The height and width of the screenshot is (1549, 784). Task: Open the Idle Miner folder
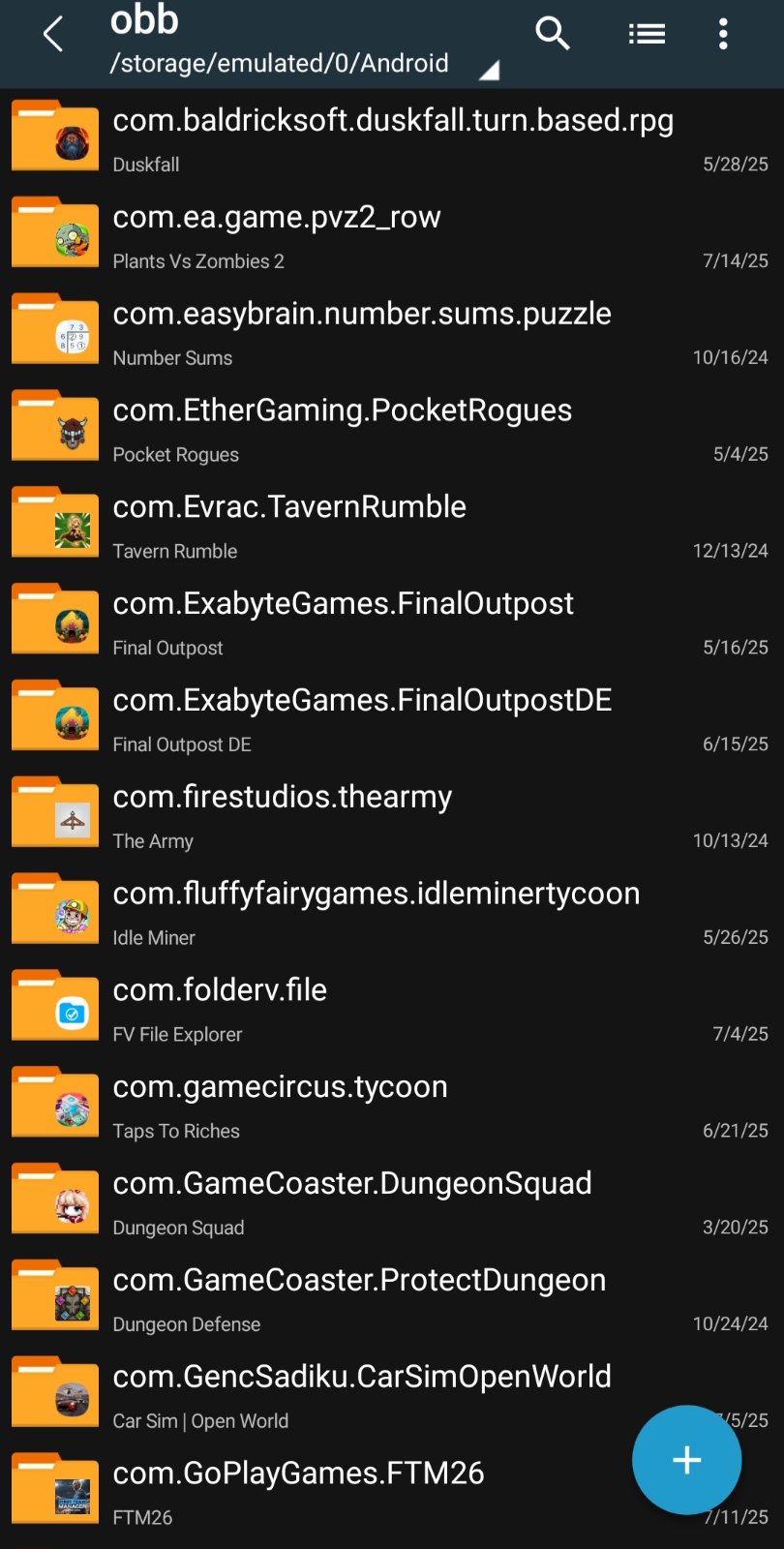pyautogui.click(x=392, y=913)
